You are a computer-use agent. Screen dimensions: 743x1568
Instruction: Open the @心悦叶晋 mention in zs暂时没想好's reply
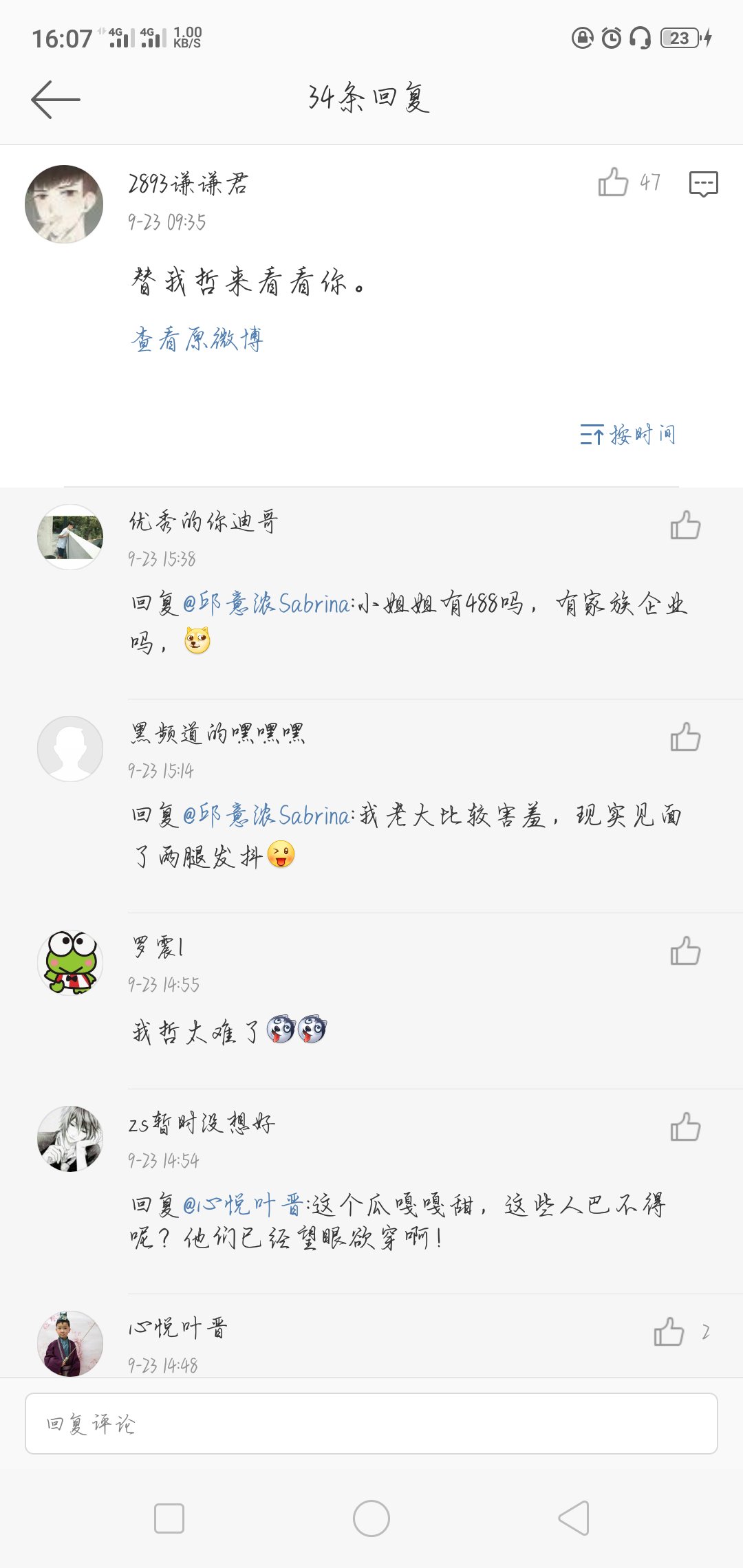(243, 1205)
